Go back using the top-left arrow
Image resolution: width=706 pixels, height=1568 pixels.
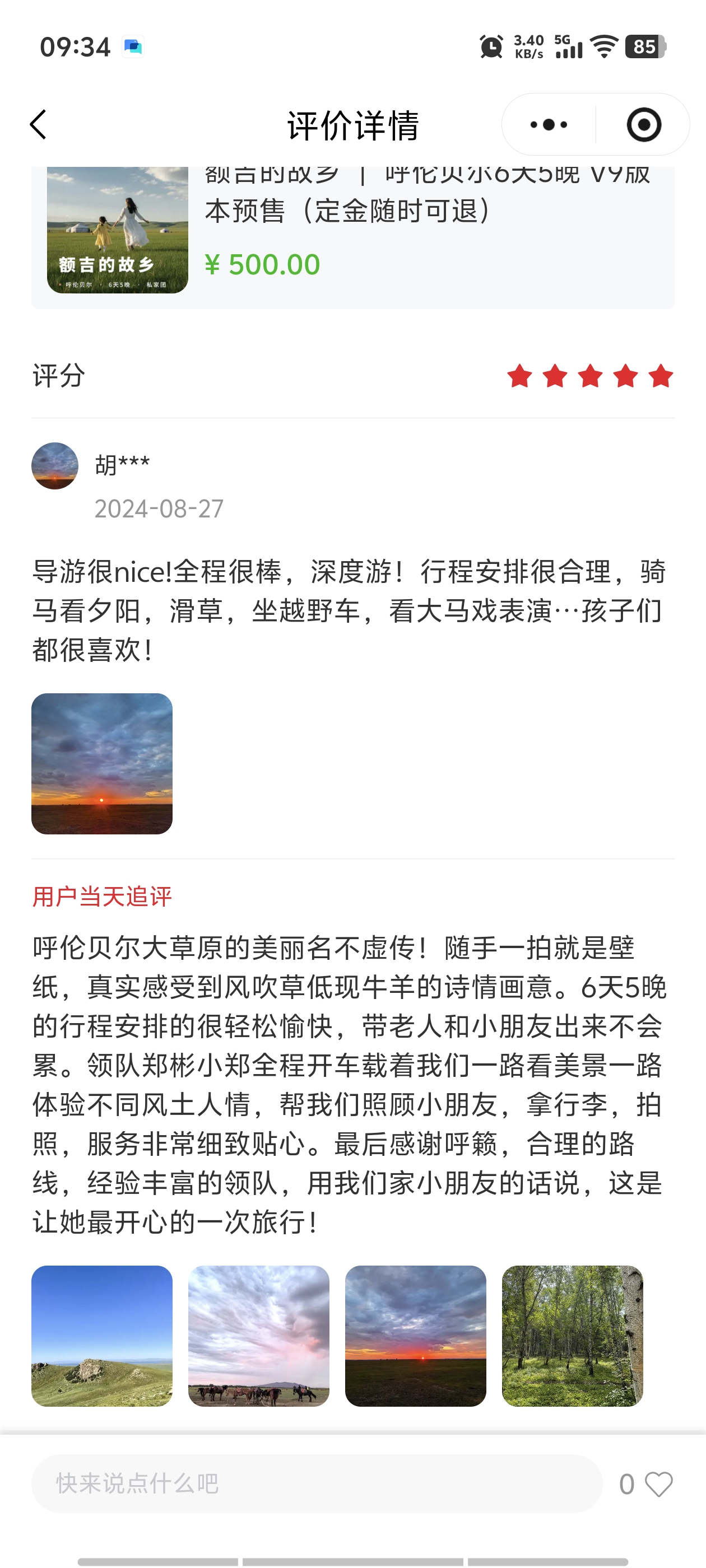tap(38, 125)
